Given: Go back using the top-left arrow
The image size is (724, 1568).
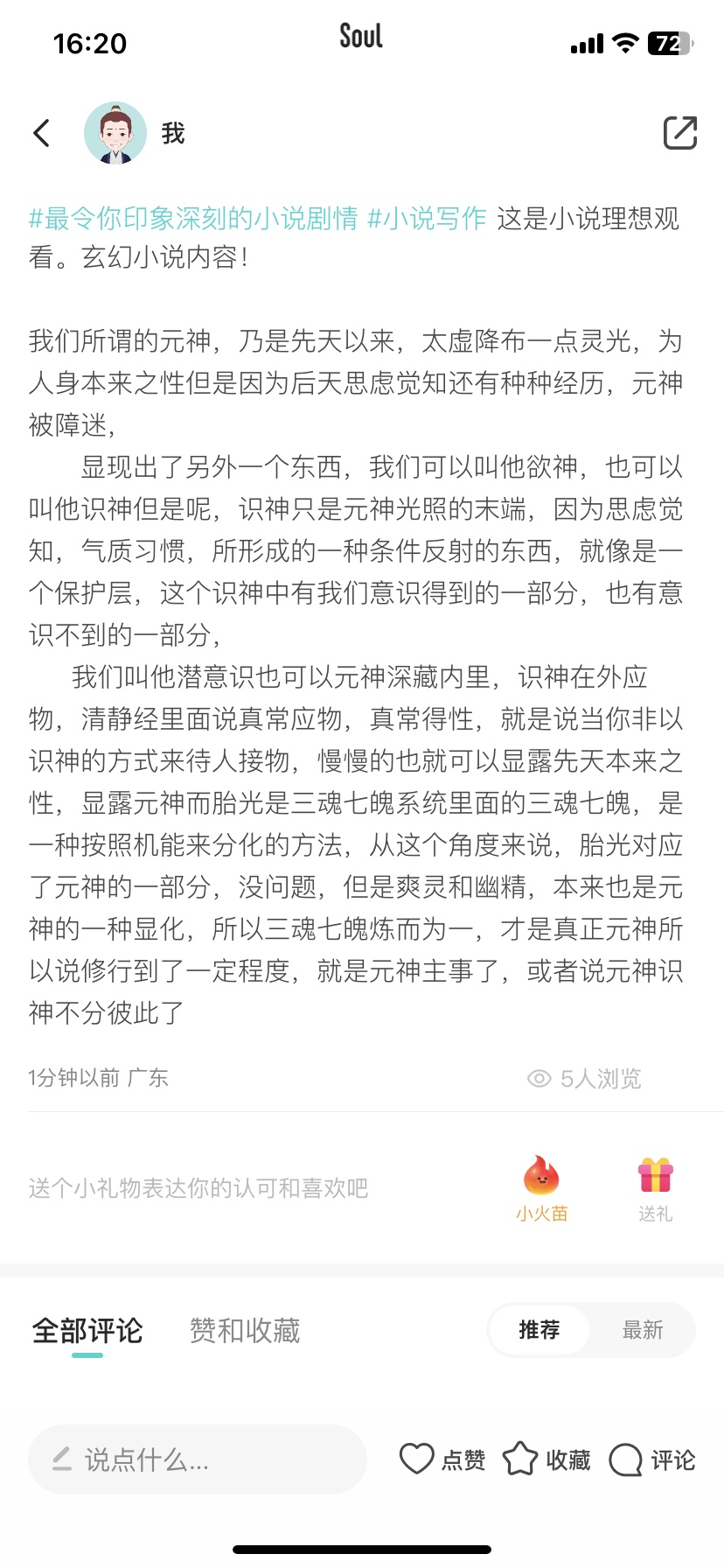Looking at the screenshot, I should (x=41, y=133).
